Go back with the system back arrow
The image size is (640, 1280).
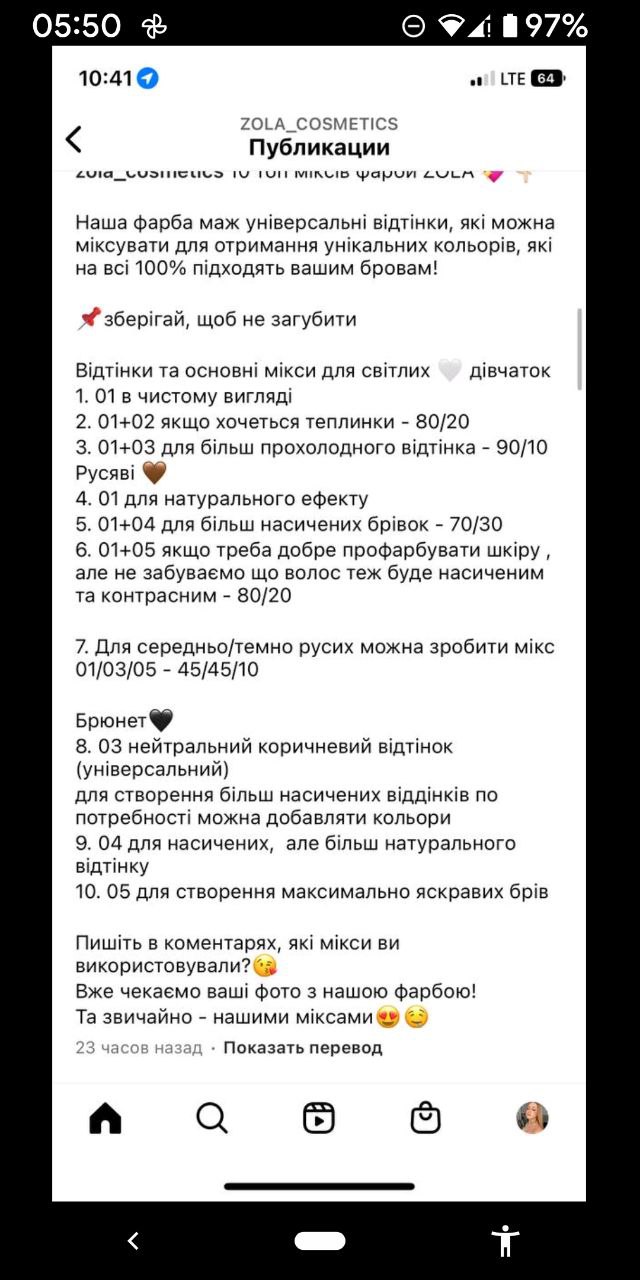133,1241
